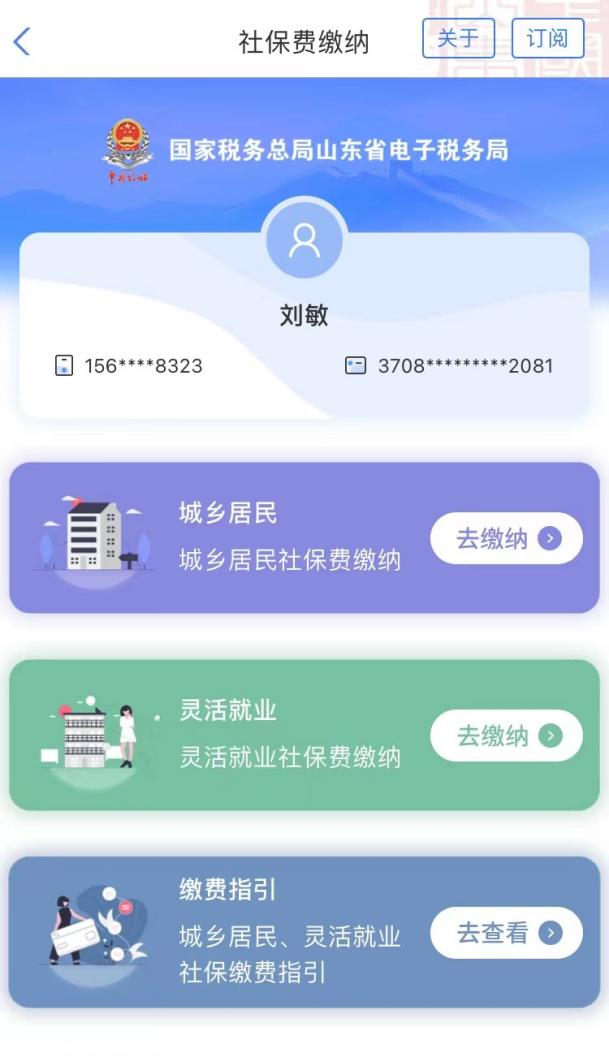Tap 去查看 in the 缴费指引 card
609x1057 pixels.
[x=506, y=933]
